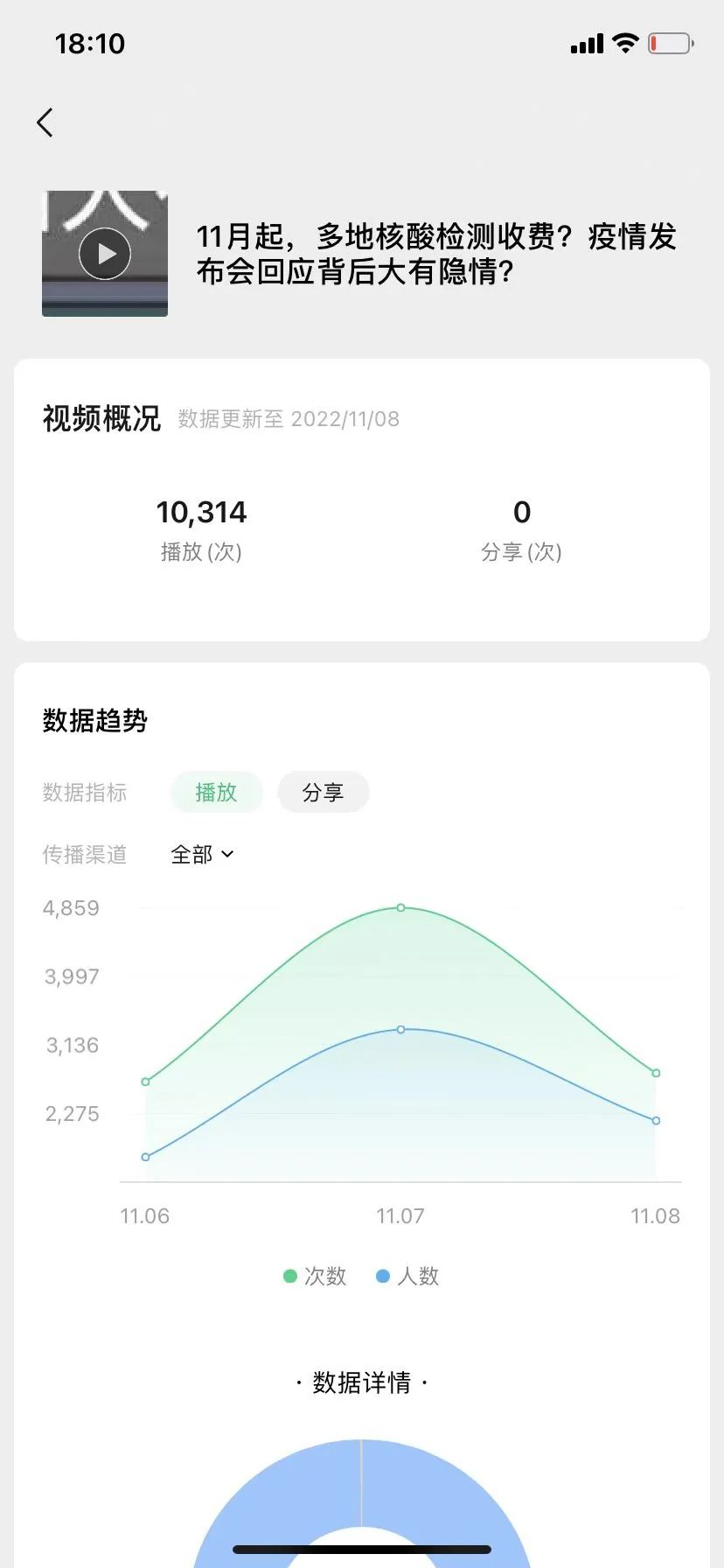The width and height of the screenshot is (724, 1568).
Task: Play the video thumbnail preview
Action: pos(105,254)
